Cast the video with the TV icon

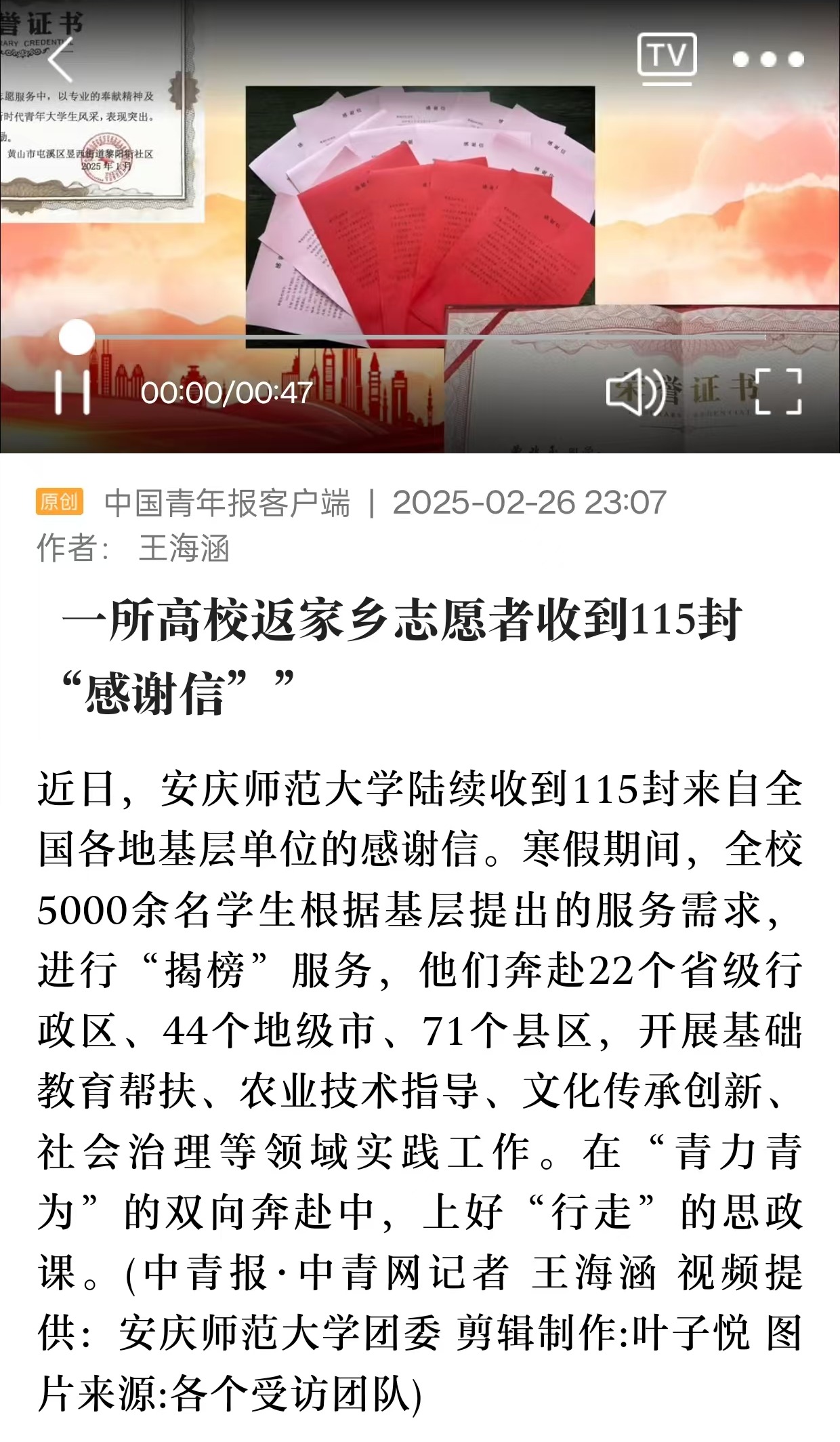(x=667, y=58)
